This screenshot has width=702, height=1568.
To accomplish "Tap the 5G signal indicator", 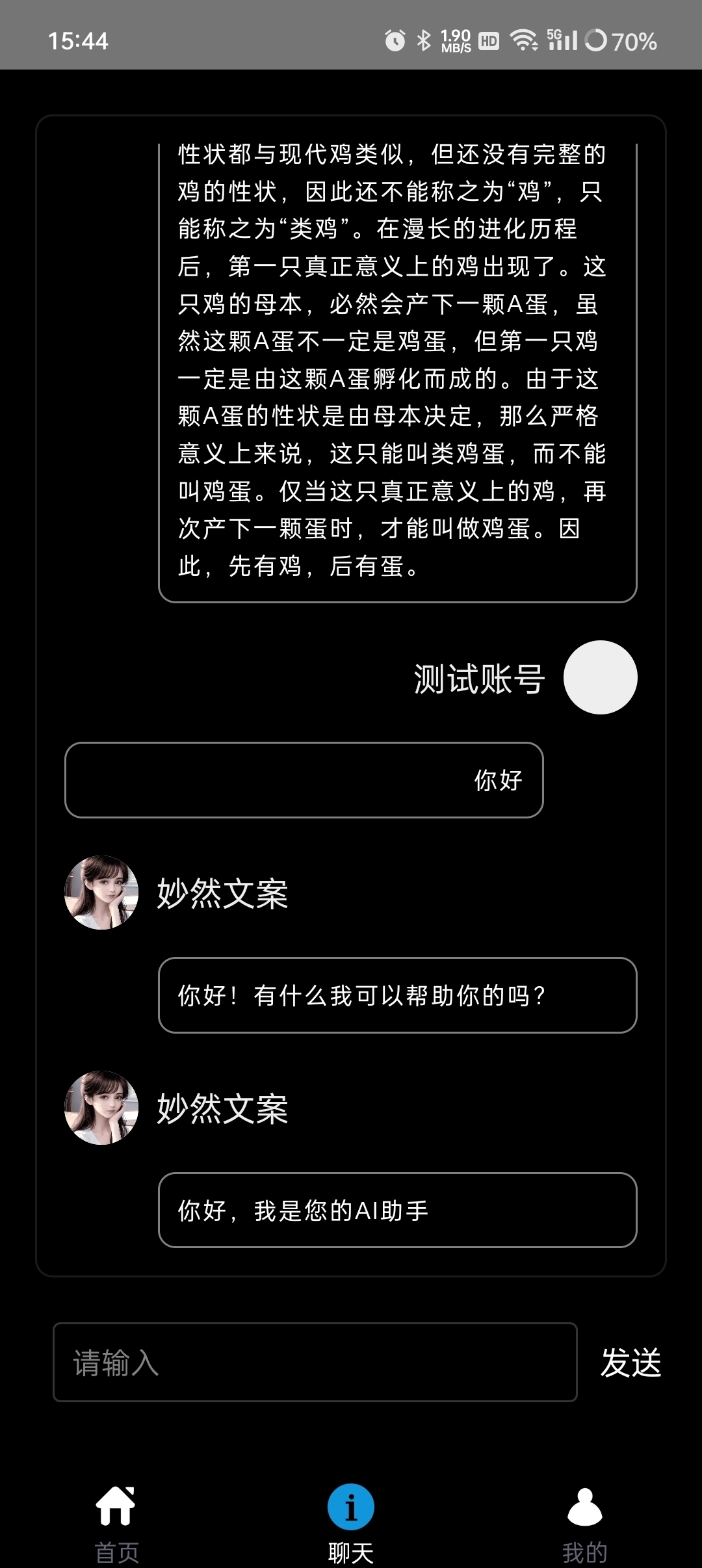I will tap(563, 40).
